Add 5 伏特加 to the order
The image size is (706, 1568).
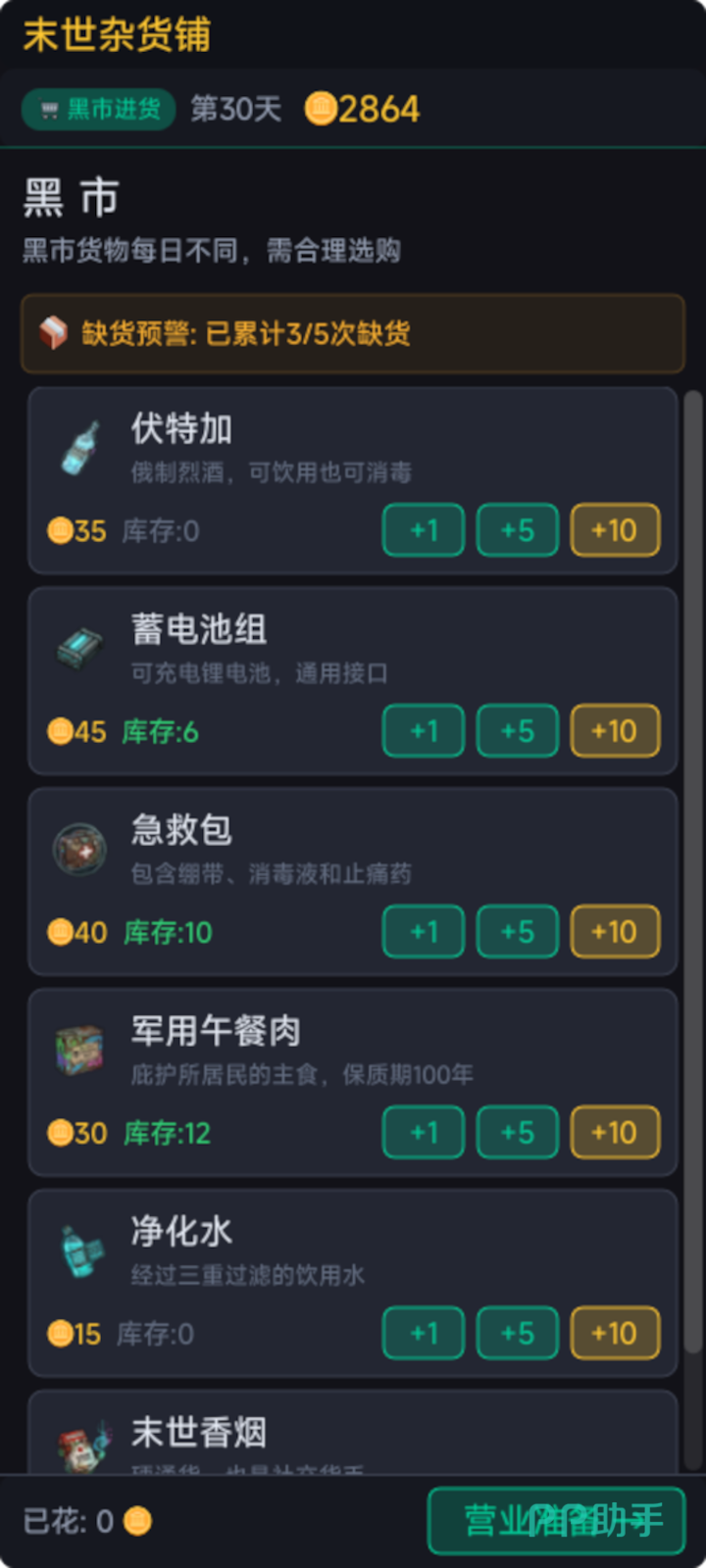(x=517, y=530)
